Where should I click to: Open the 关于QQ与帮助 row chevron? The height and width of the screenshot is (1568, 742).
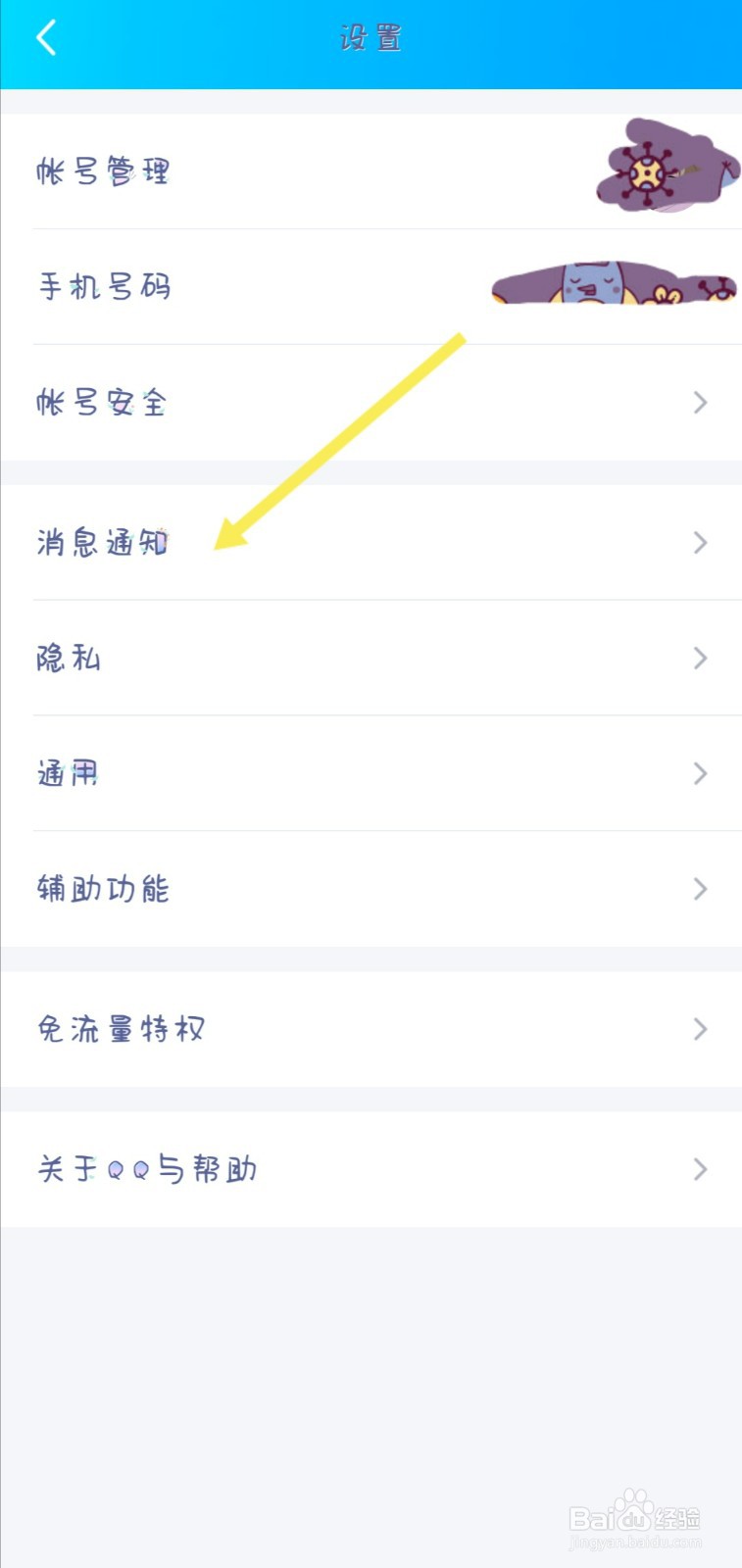699,1168
